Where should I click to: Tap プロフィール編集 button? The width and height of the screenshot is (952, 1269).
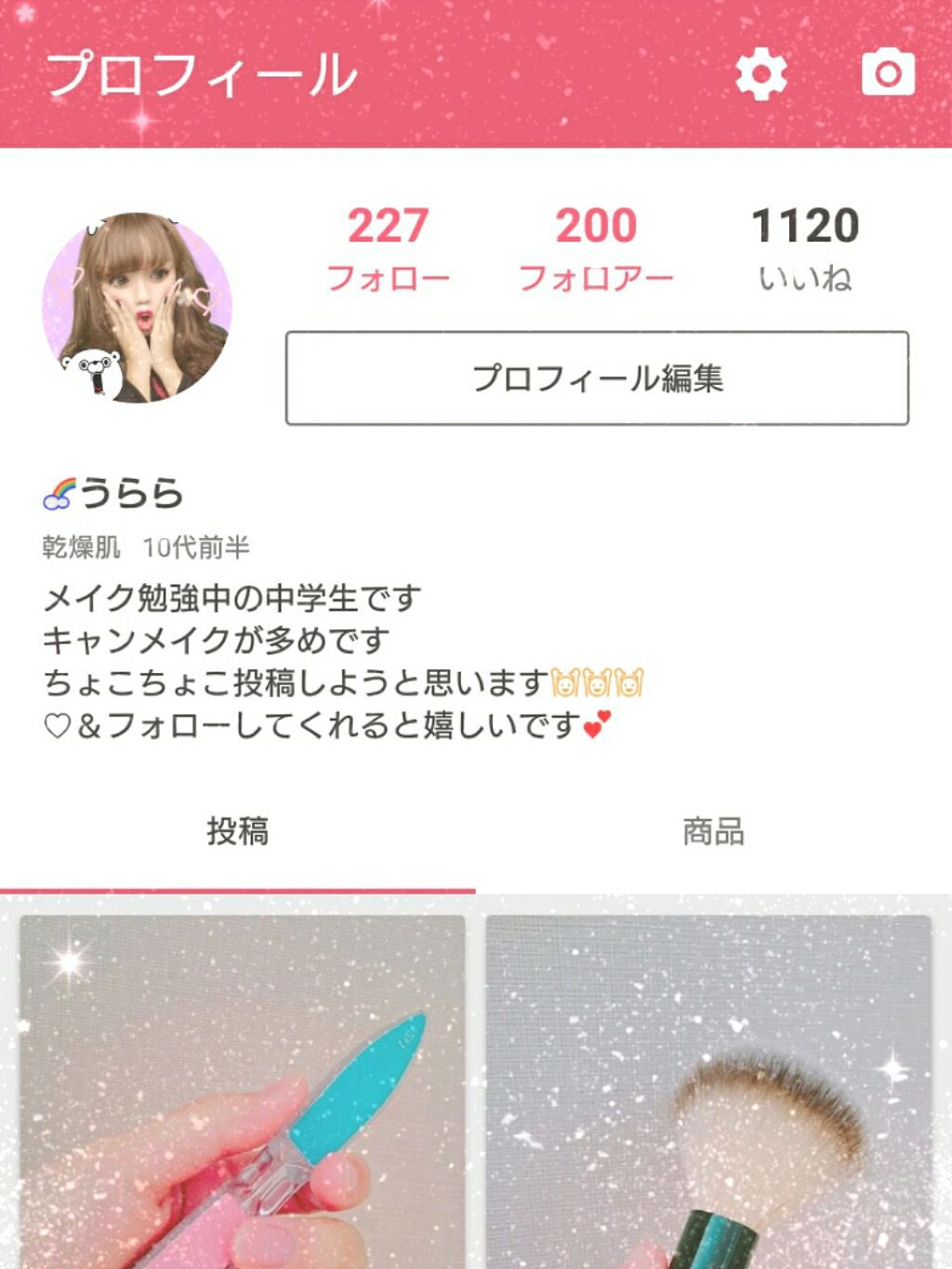pos(597,378)
